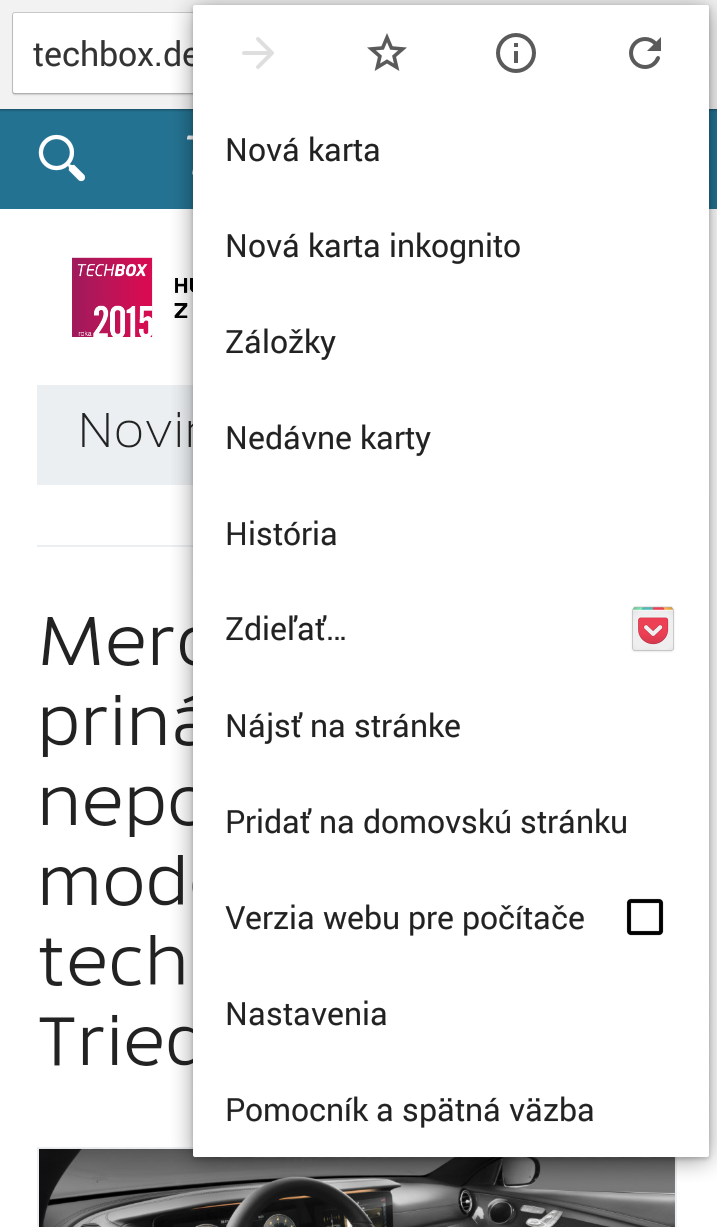
Task: Bookmark this page with the star icon
Action: [x=386, y=54]
